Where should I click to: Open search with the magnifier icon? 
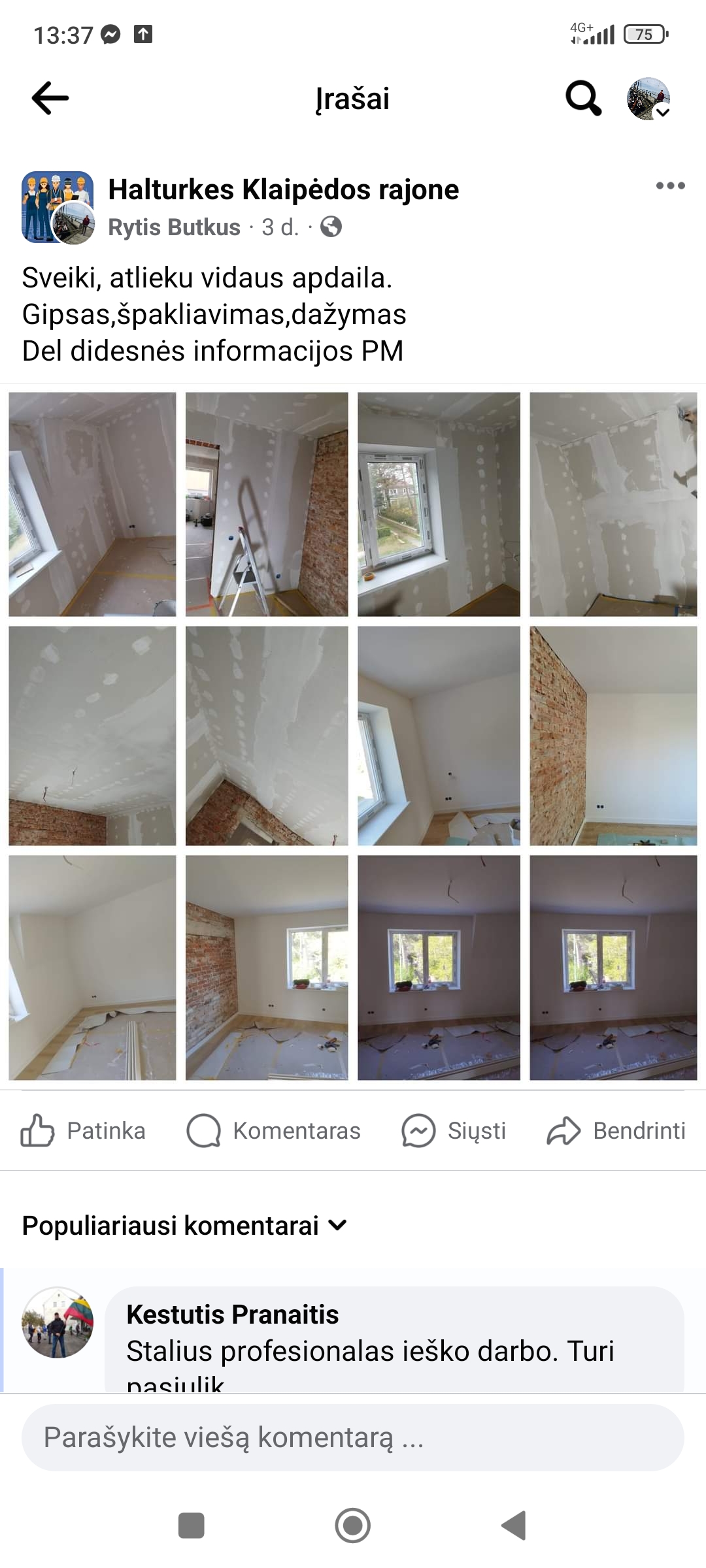tap(583, 99)
